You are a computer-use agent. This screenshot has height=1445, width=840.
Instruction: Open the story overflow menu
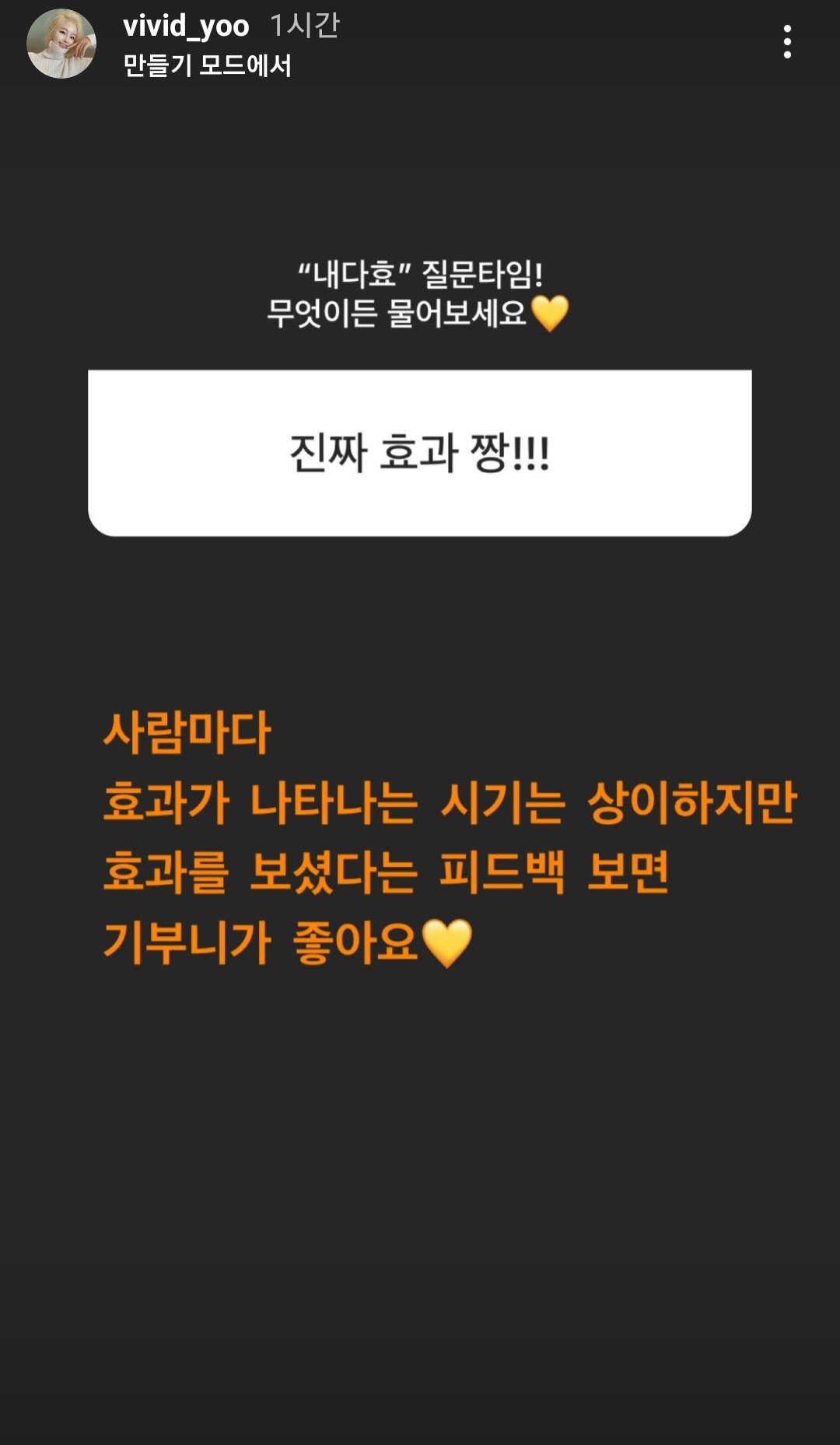tap(787, 42)
